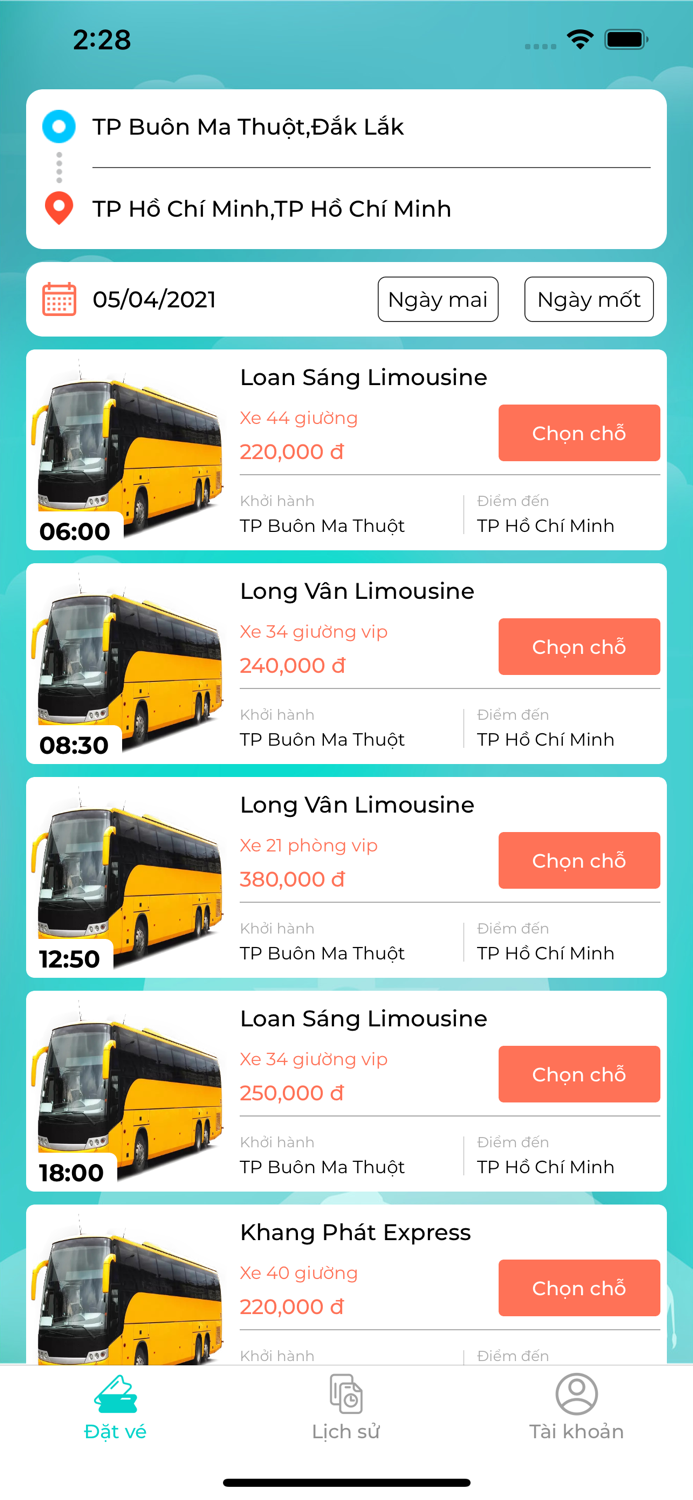Book seats on 18:00 Loan Sáng Limousine
Image resolution: width=693 pixels, height=1500 pixels.
coord(579,1075)
